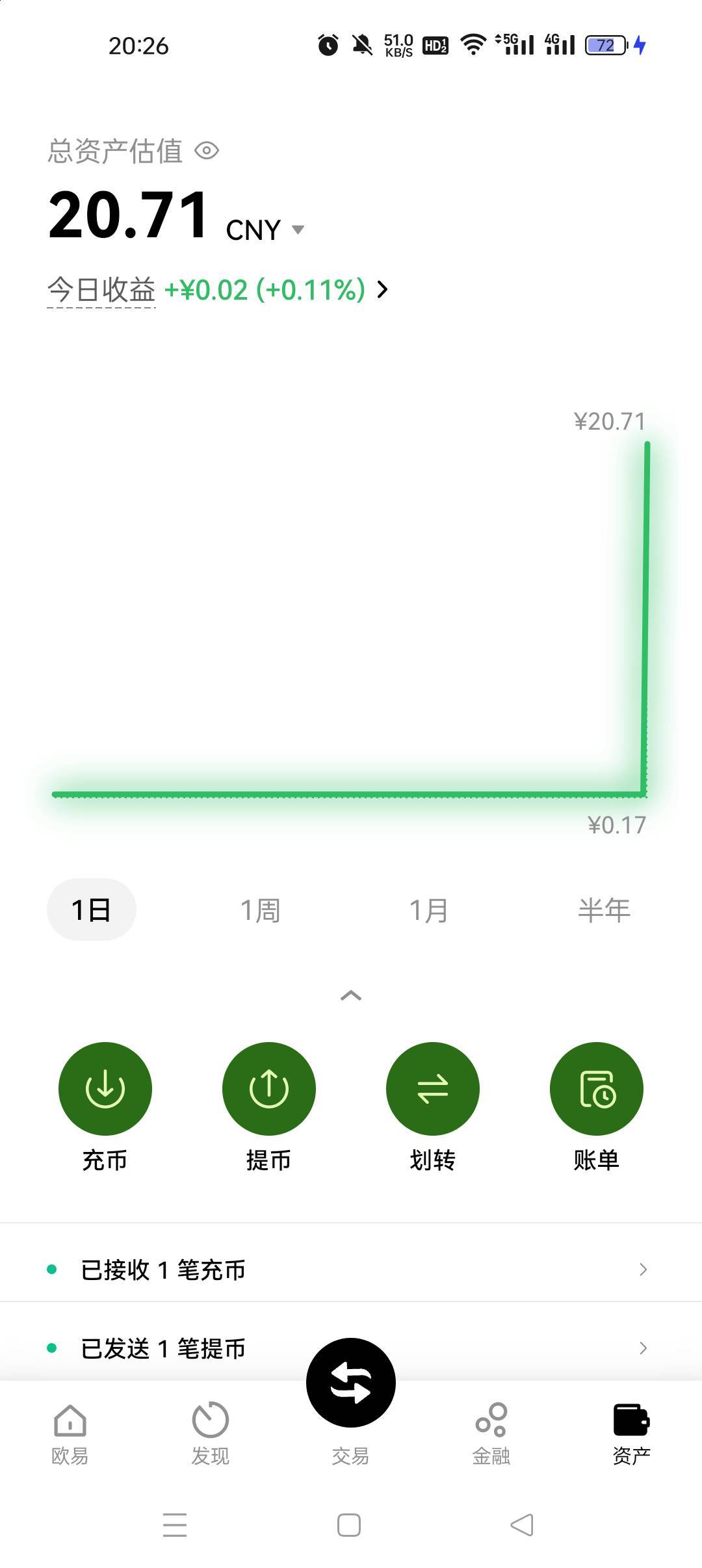
Task: Open the 交易 trade button
Action: point(351,1383)
